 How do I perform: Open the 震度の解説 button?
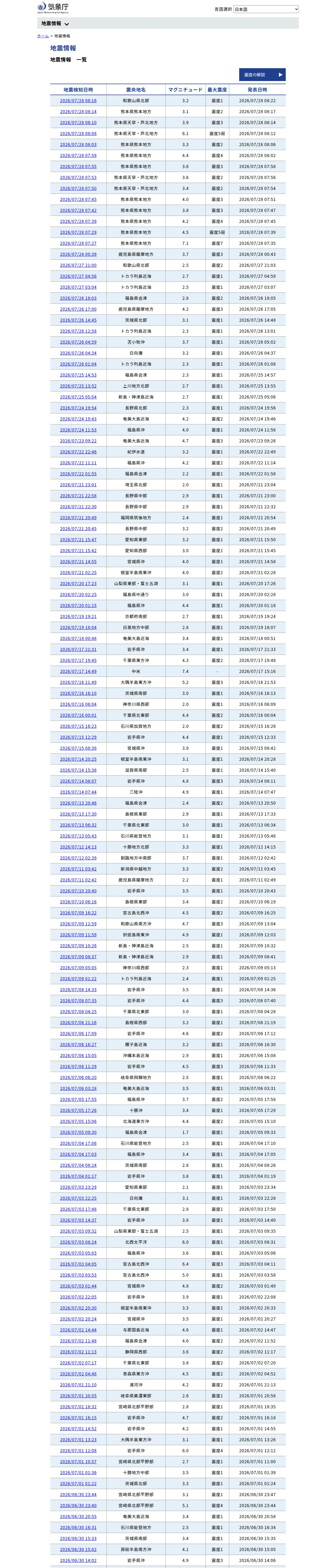tap(262, 75)
